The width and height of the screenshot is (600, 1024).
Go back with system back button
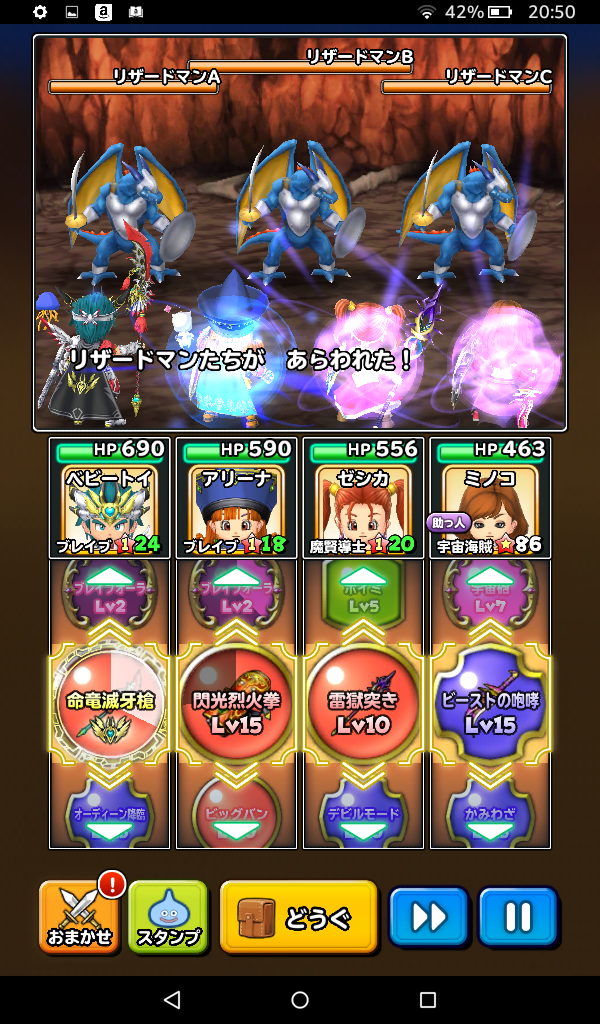click(x=172, y=1000)
